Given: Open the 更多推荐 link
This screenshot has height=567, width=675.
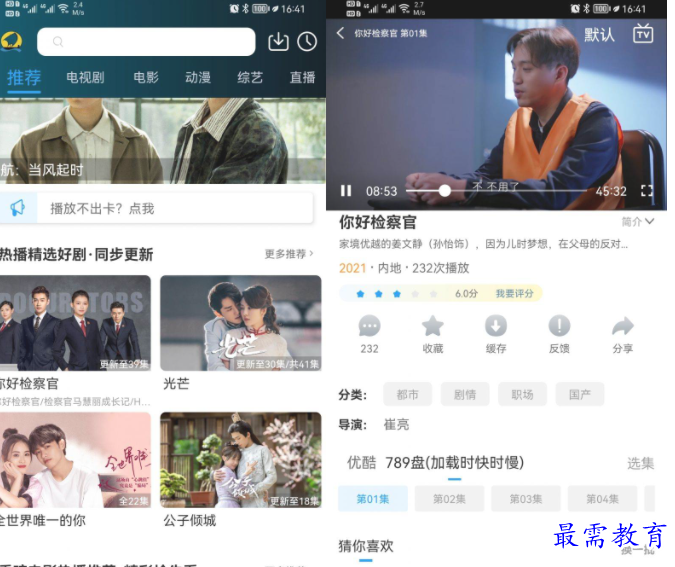Looking at the screenshot, I should click(x=288, y=254).
